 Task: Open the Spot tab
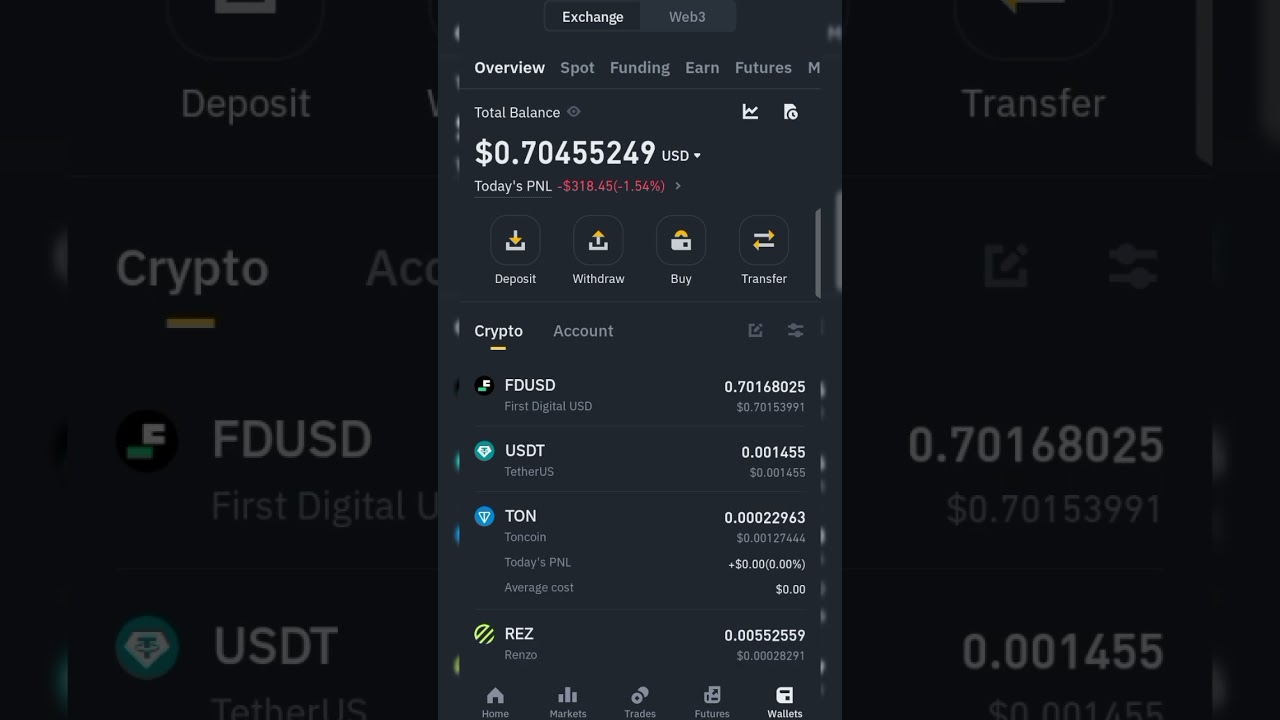(577, 68)
